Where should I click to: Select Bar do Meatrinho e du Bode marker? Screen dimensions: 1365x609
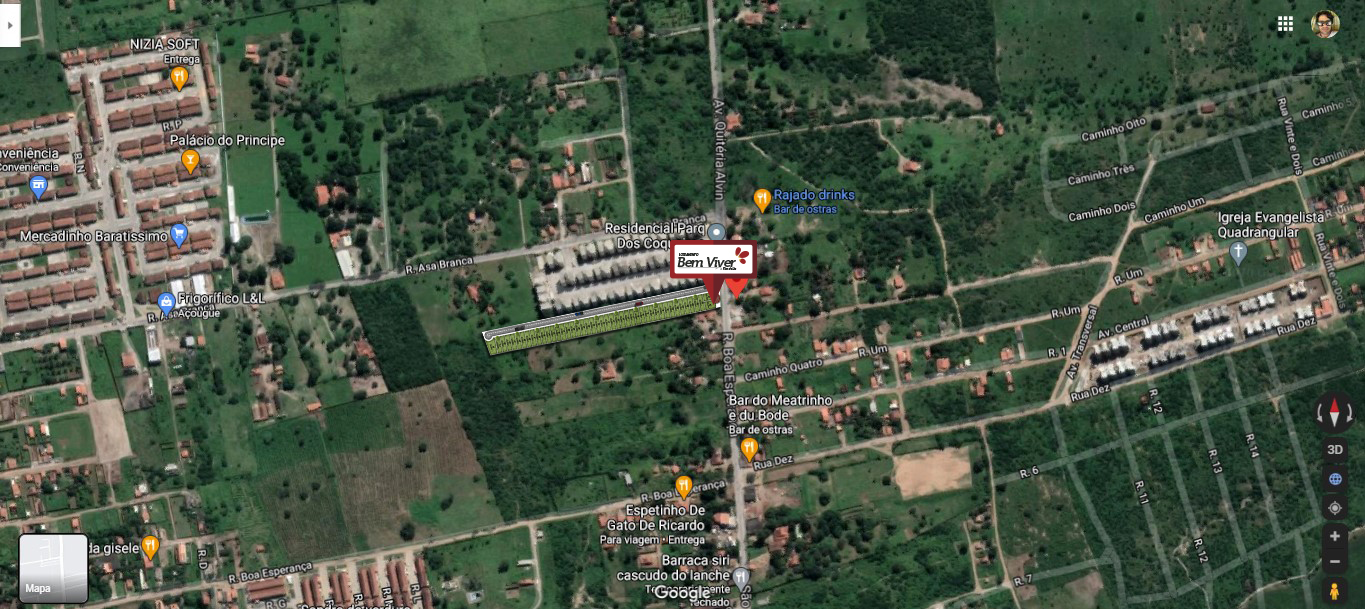748,449
